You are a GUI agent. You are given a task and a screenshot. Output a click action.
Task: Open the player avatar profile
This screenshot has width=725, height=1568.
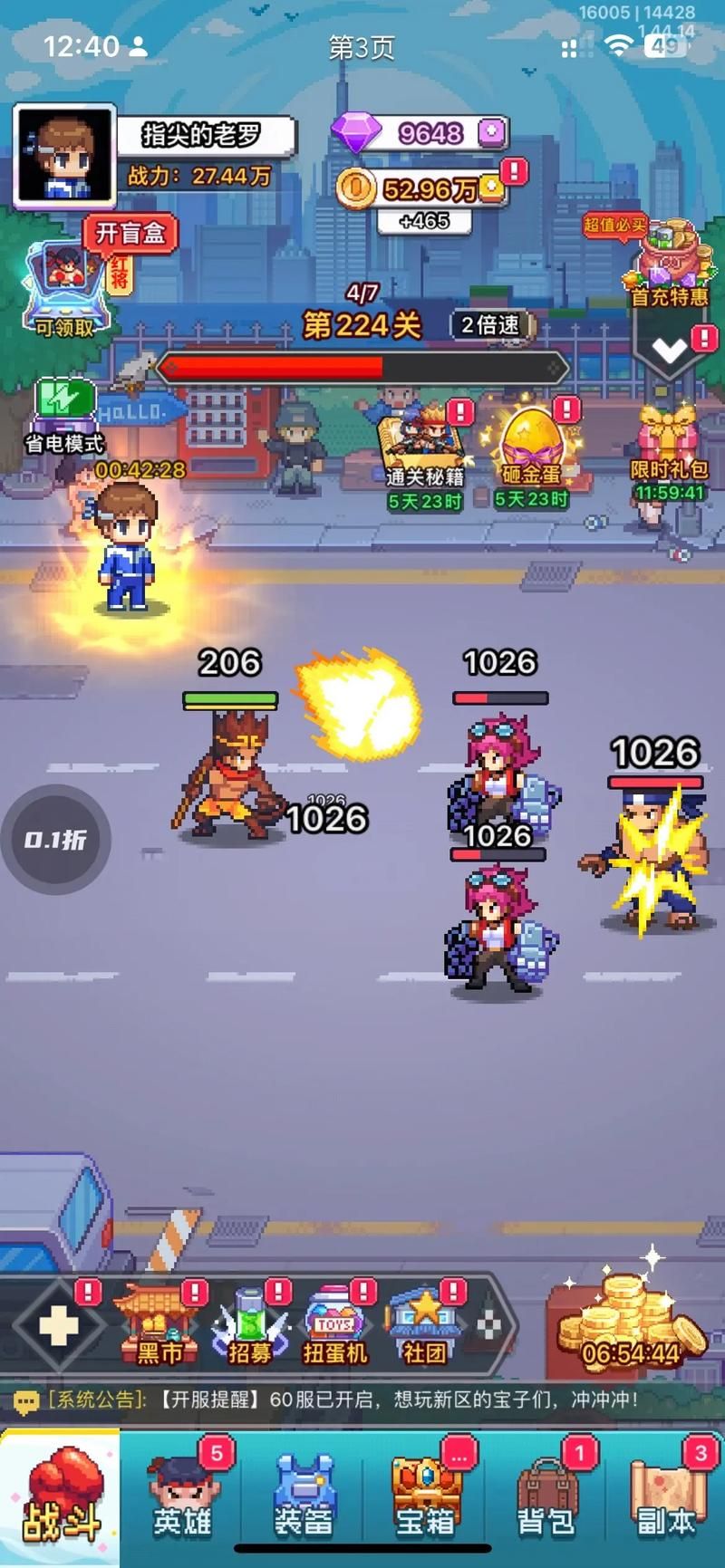(x=64, y=156)
